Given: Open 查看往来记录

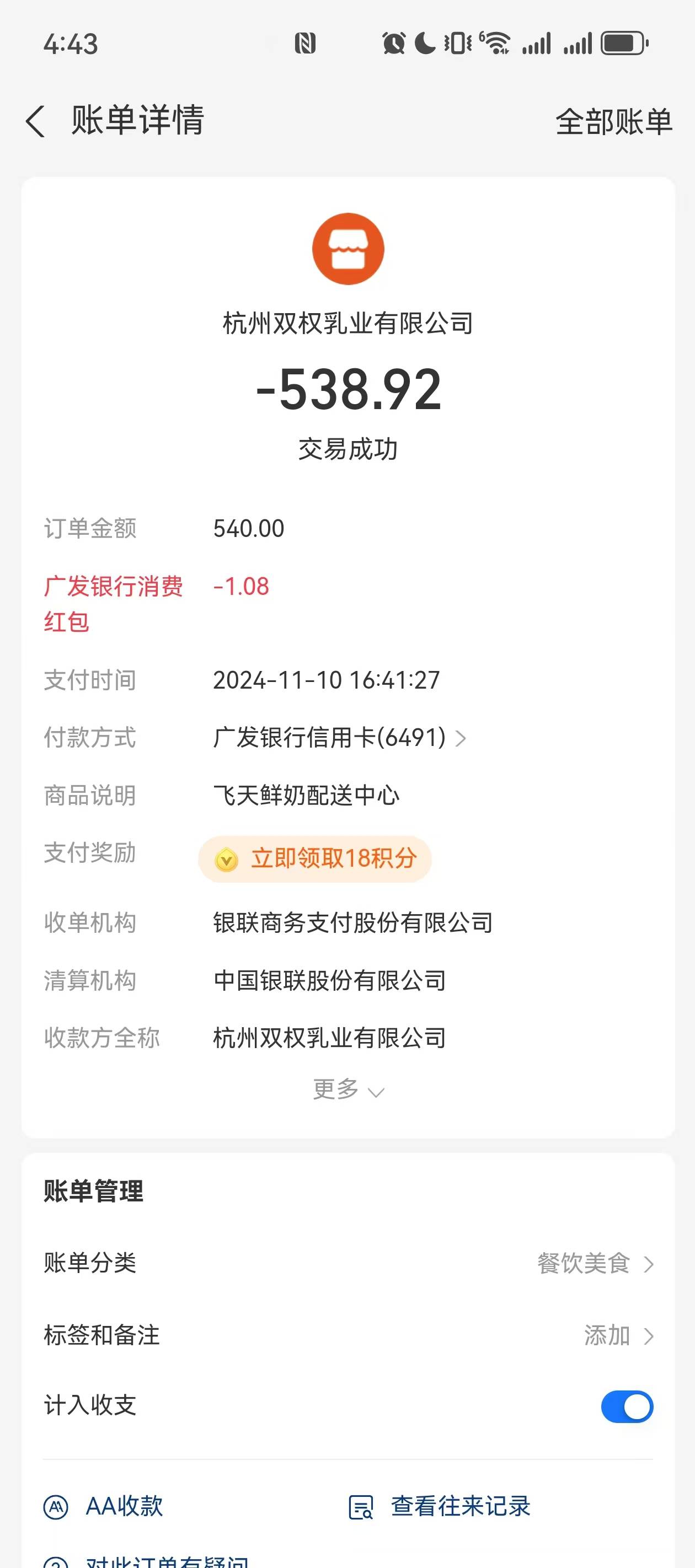Looking at the screenshot, I should coord(439,1506).
